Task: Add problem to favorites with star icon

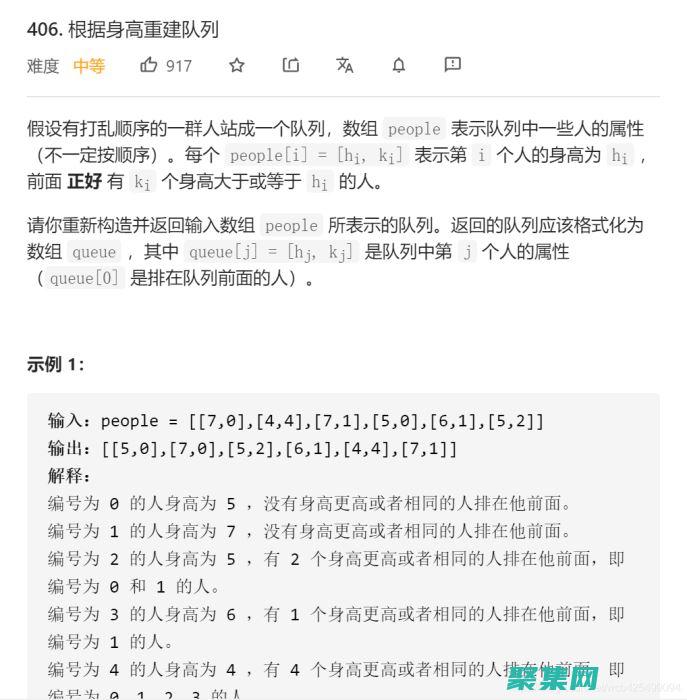Action: [236, 66]
